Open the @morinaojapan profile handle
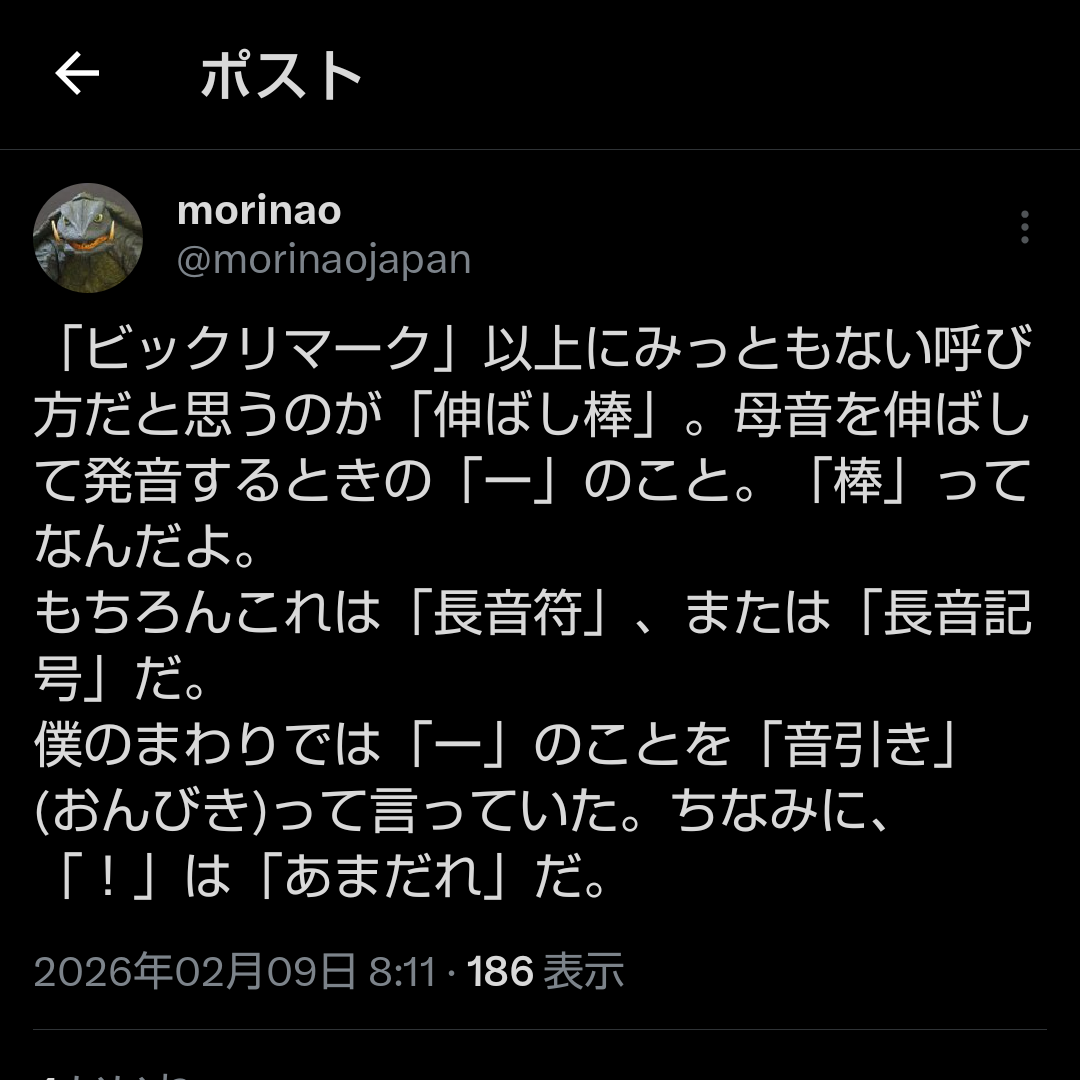Screen dimensions: 1080x1080 [323, 260]
